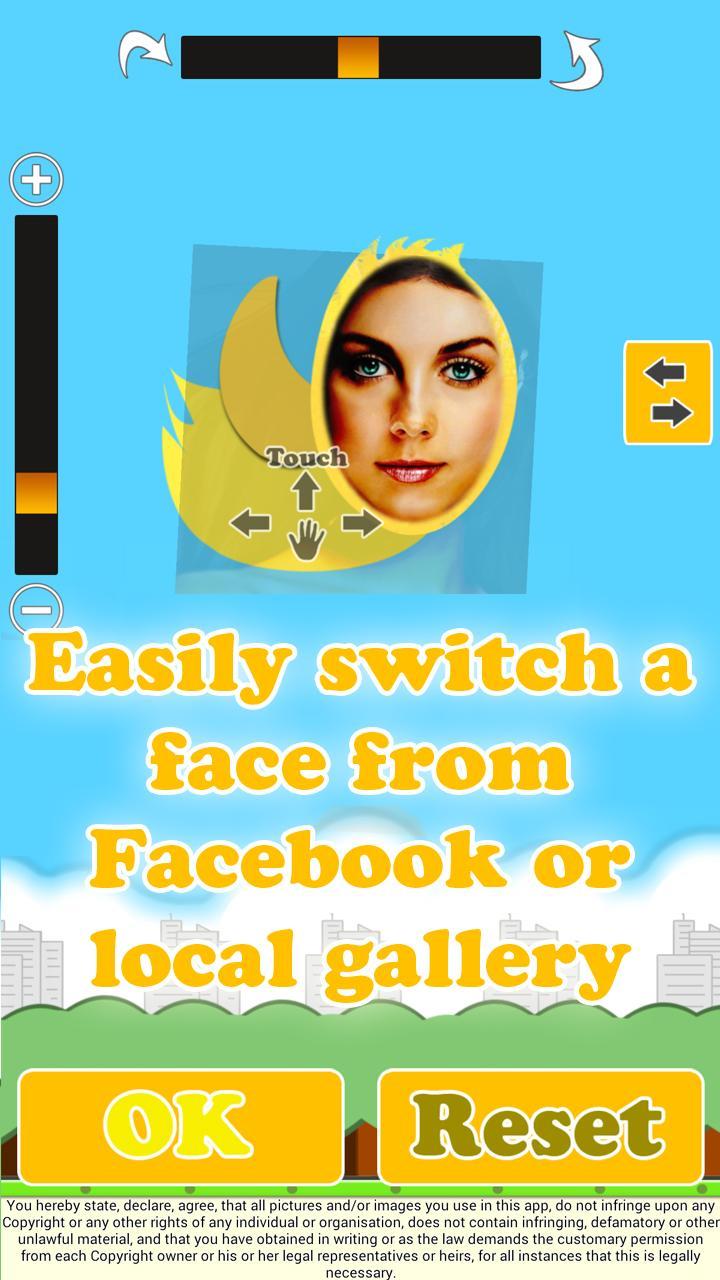The image size is (720, 1280).
Task: Tap the horizontal rotation slider bar
Action: click(x=360, y=58)
